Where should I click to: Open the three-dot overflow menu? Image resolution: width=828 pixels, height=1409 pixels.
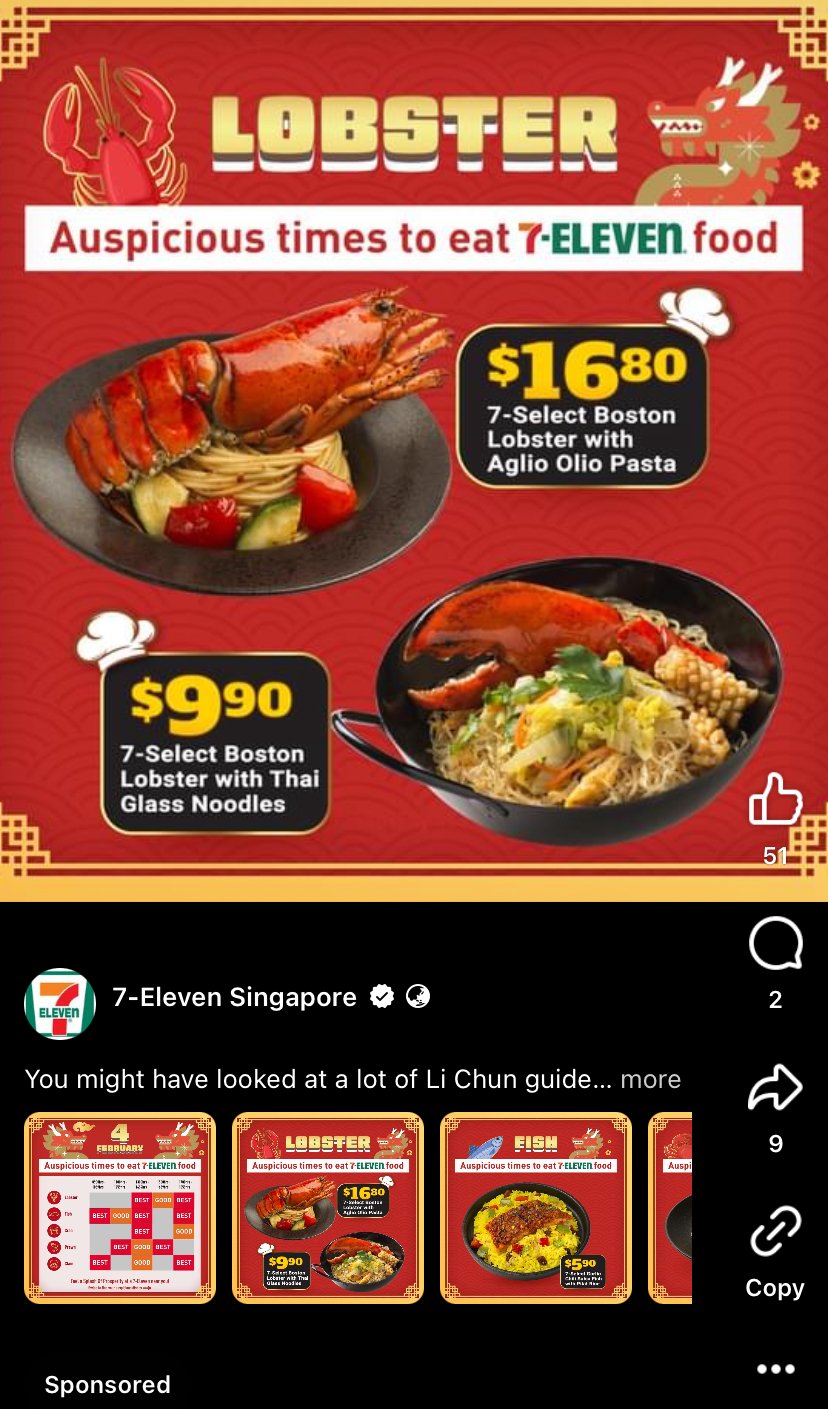click(775, 1369)
